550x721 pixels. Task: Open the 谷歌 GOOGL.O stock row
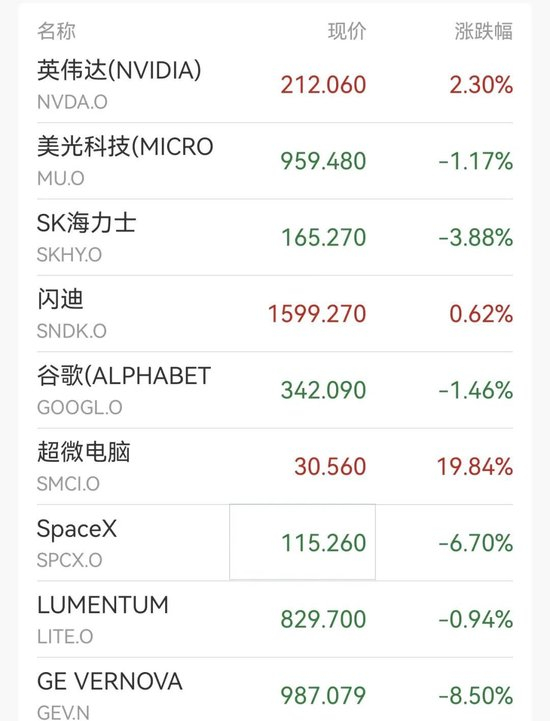click(275, 390)
